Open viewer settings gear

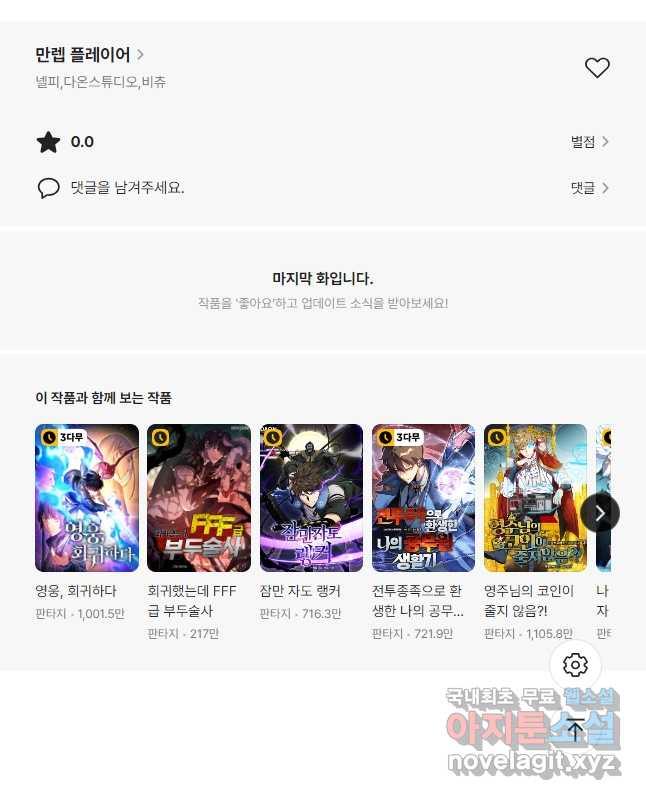pyautogui.click(x=575, y=665)
